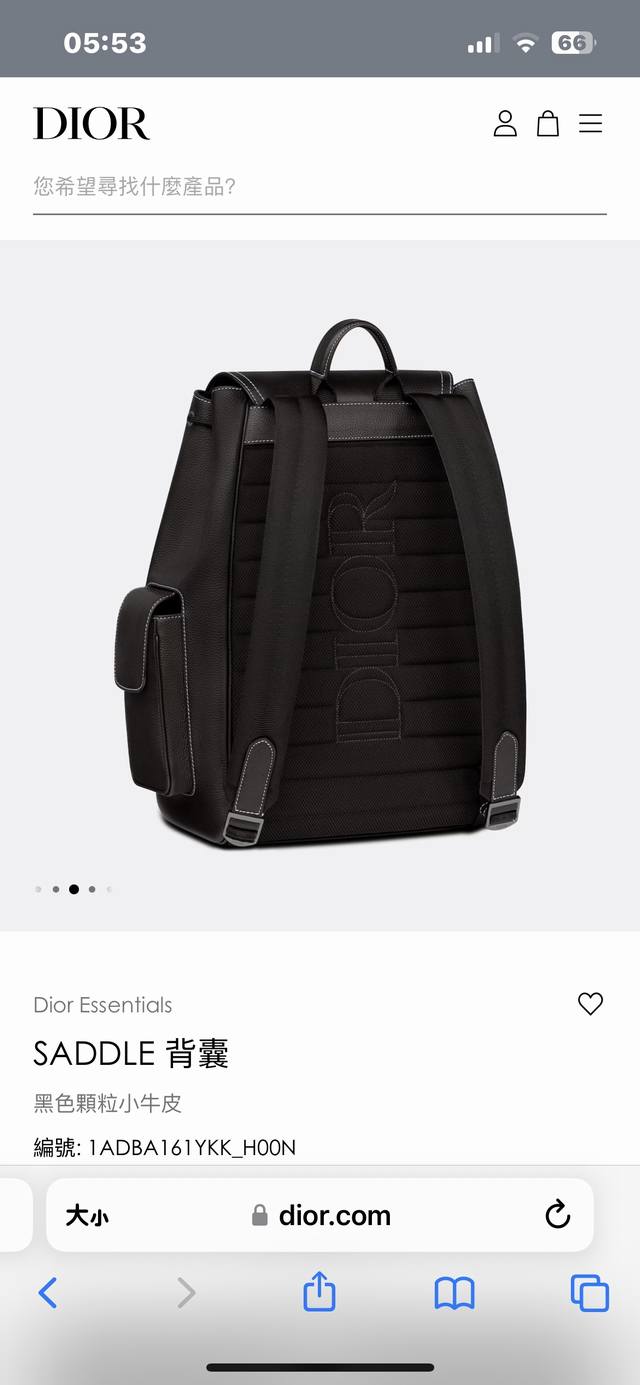Share this product page
This screenshot has height=1385, width=640.
tap(319, 1292)
